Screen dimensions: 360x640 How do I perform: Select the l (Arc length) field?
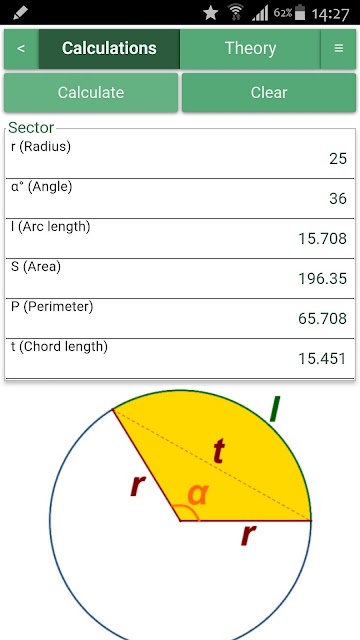click(x=180, y=238)
